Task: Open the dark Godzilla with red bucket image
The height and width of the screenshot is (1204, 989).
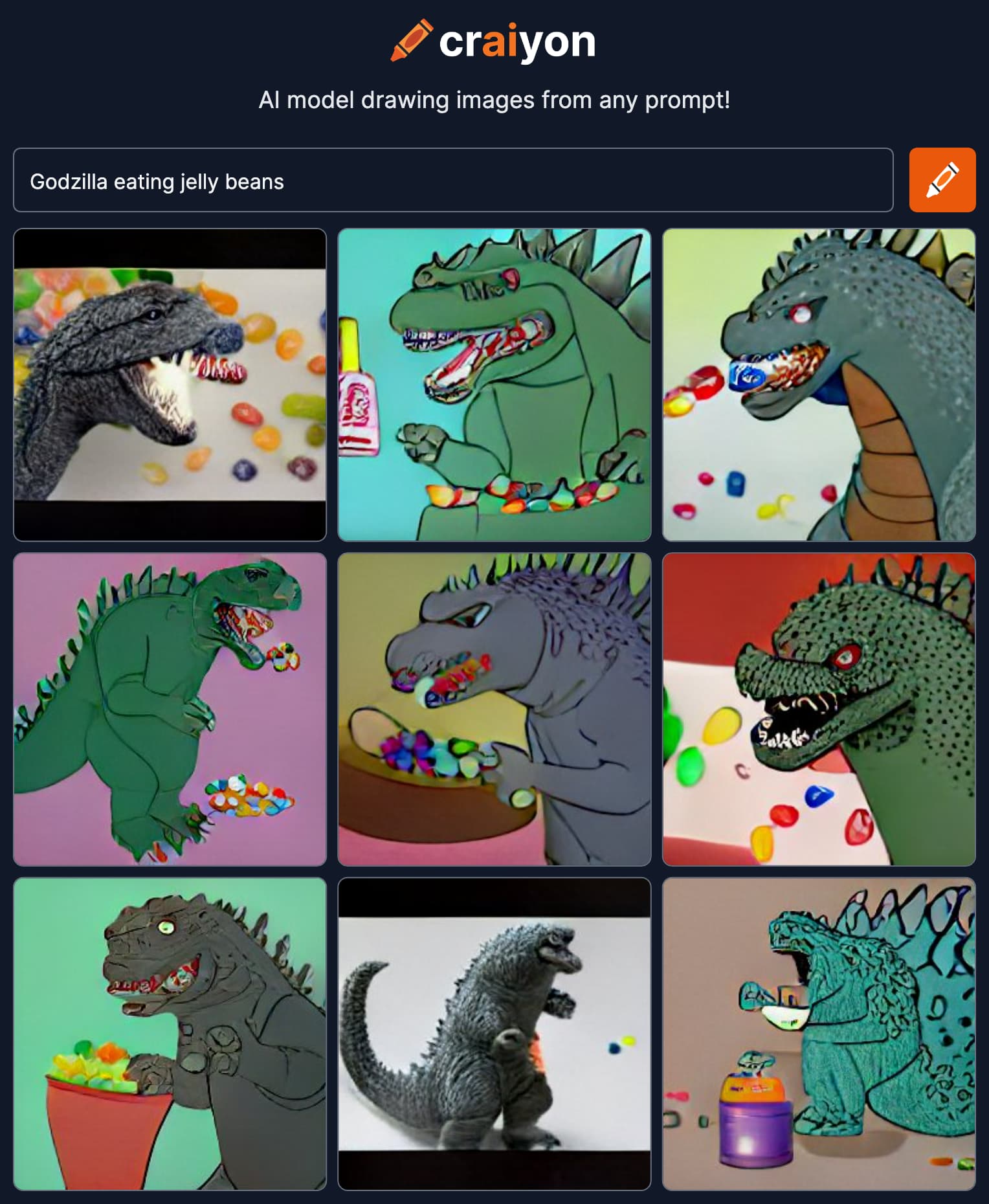Action: 170,1034
